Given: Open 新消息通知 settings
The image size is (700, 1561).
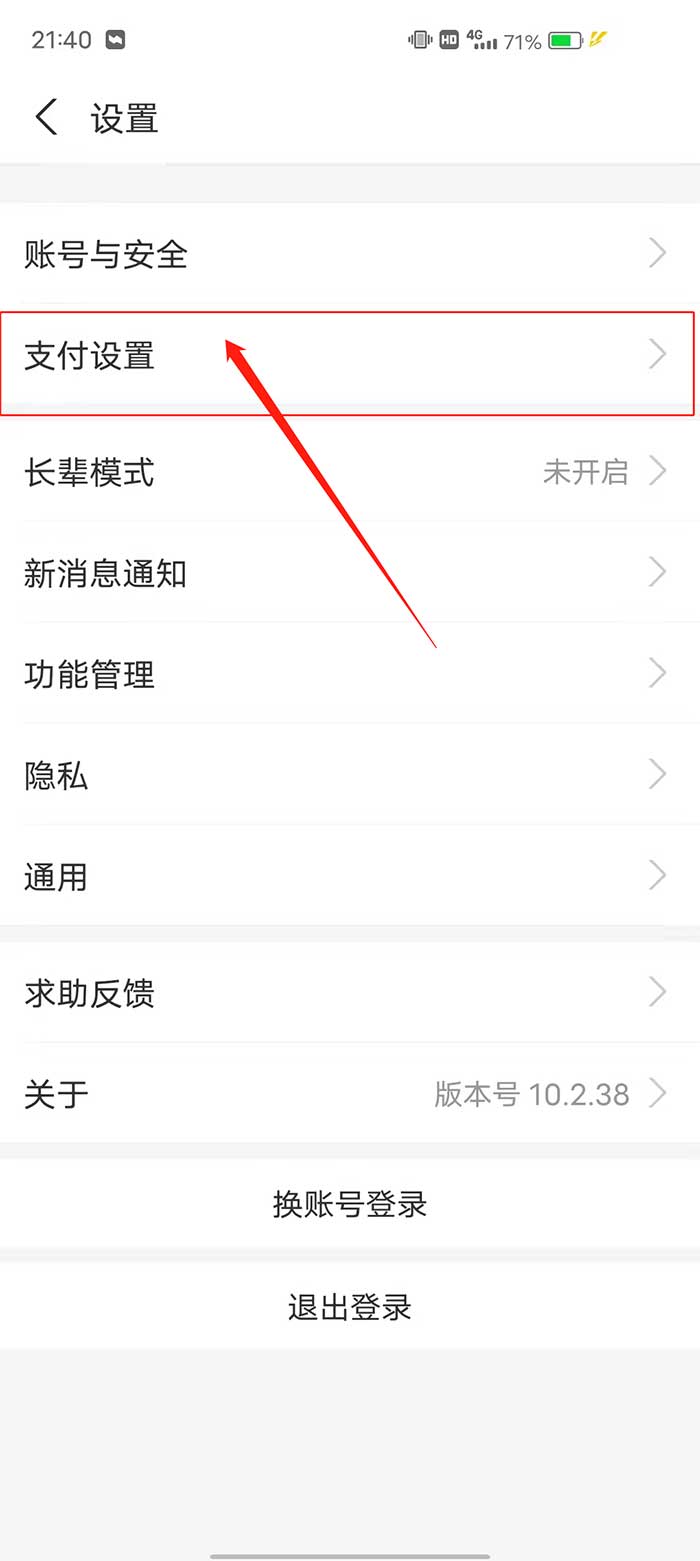Looking at the screenshot, I should point(350,573).
